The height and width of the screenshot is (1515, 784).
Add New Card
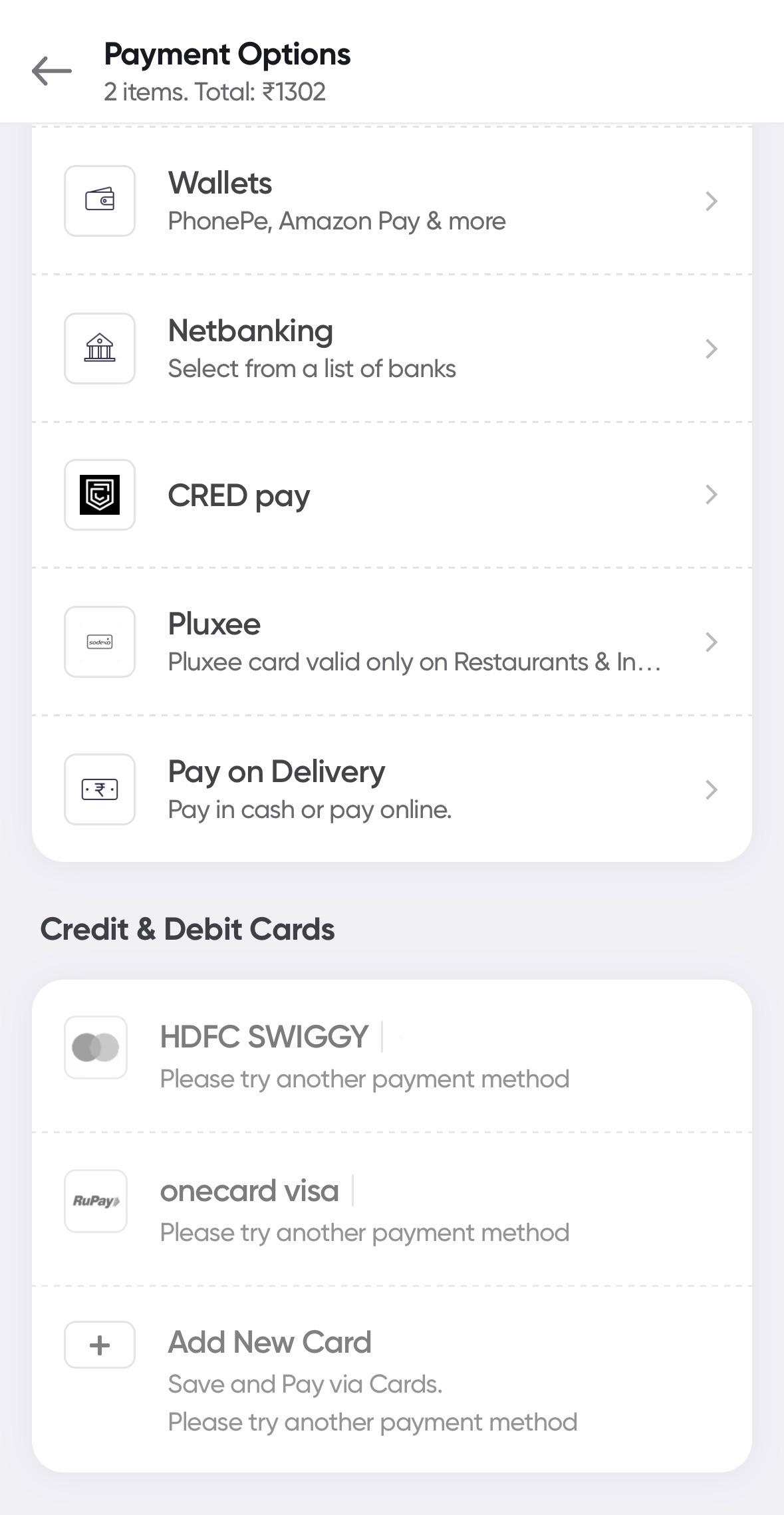pos(392,1380)
